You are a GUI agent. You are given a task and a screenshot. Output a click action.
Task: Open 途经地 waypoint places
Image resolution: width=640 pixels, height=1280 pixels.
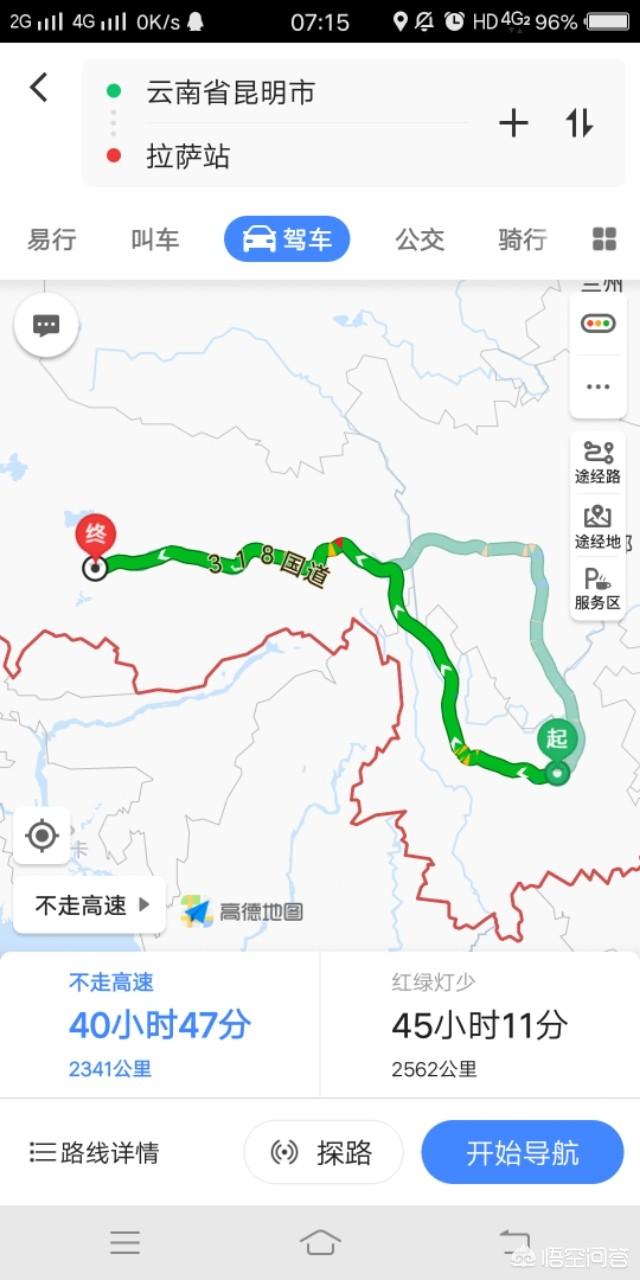[x=598, y=528]
